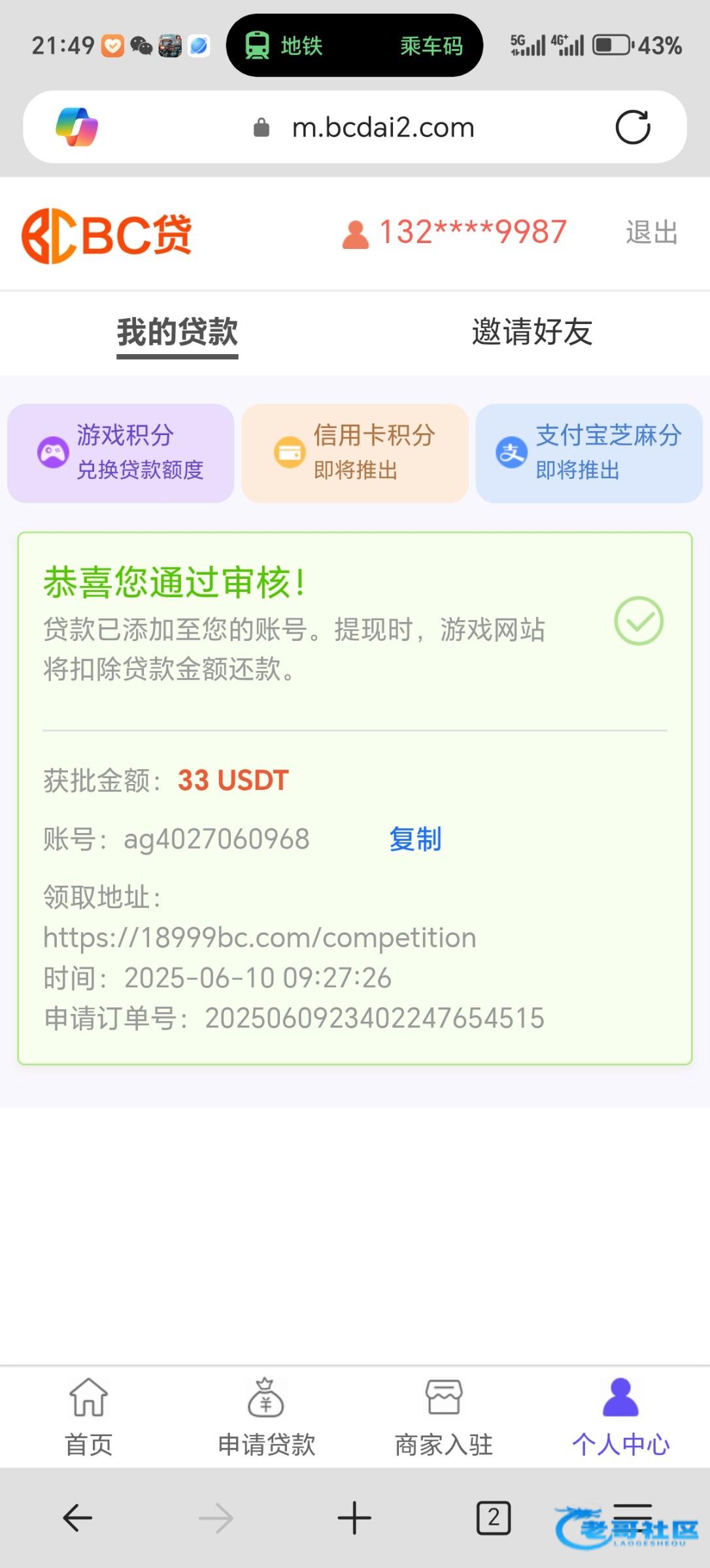The height and width of the screenshot is (1568, 710).
Task: Open the 申请贷款 bottom tab
Action: point(266,1416)
